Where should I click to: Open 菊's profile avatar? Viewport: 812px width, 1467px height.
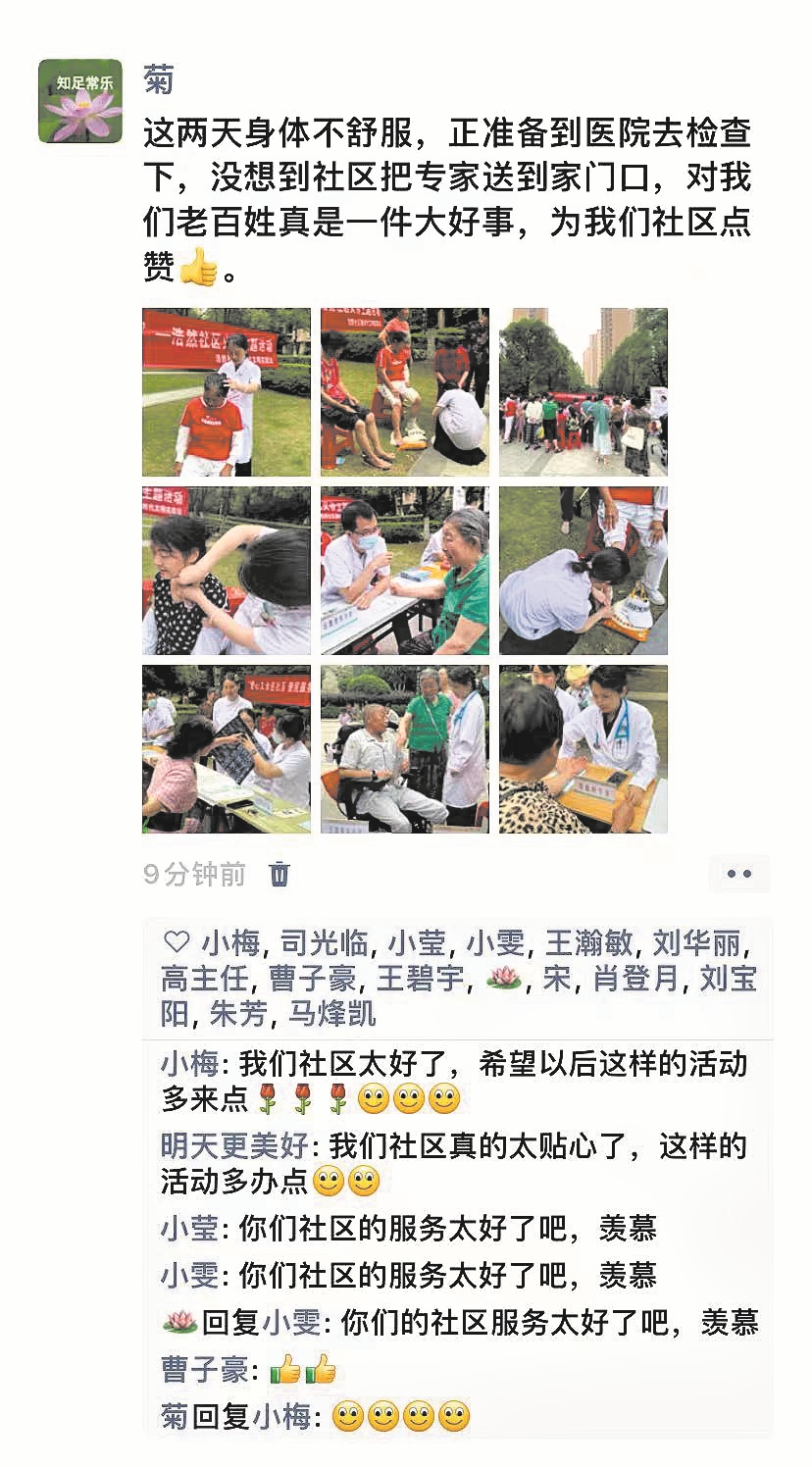(x=80, y=101)
